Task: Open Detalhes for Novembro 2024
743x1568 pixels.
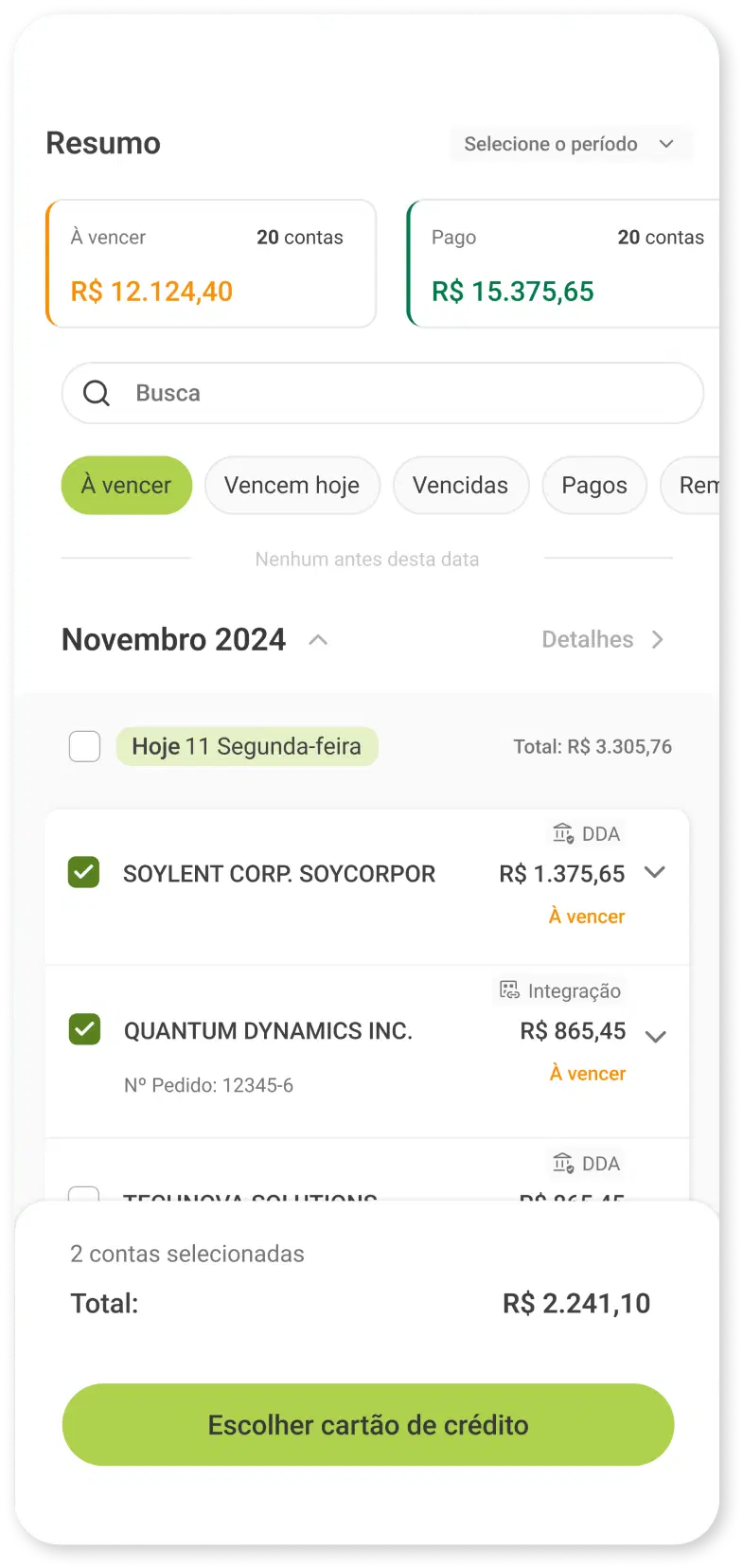Action: click(x=603, y=640)
